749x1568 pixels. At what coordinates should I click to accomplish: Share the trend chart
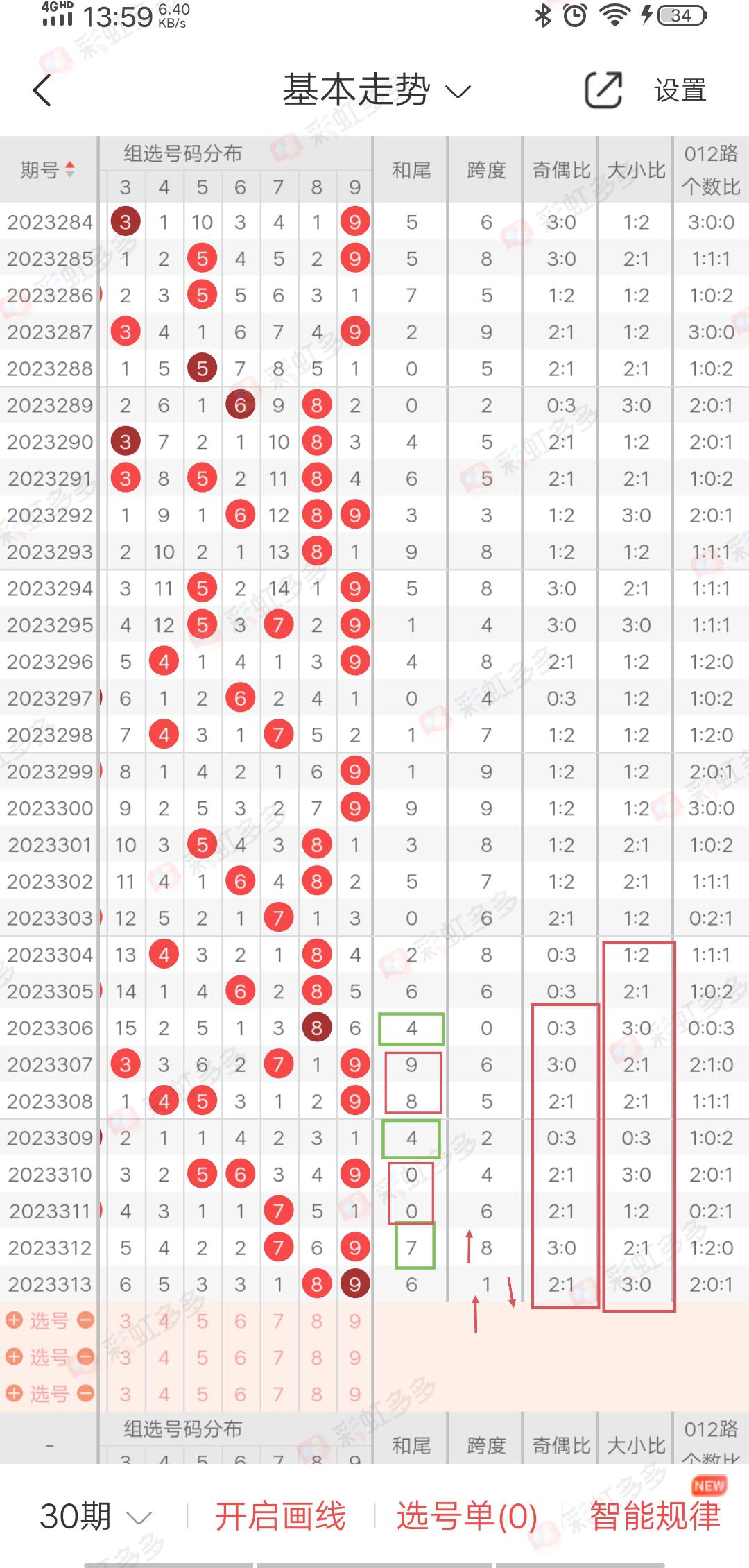[x=603, y=90]
